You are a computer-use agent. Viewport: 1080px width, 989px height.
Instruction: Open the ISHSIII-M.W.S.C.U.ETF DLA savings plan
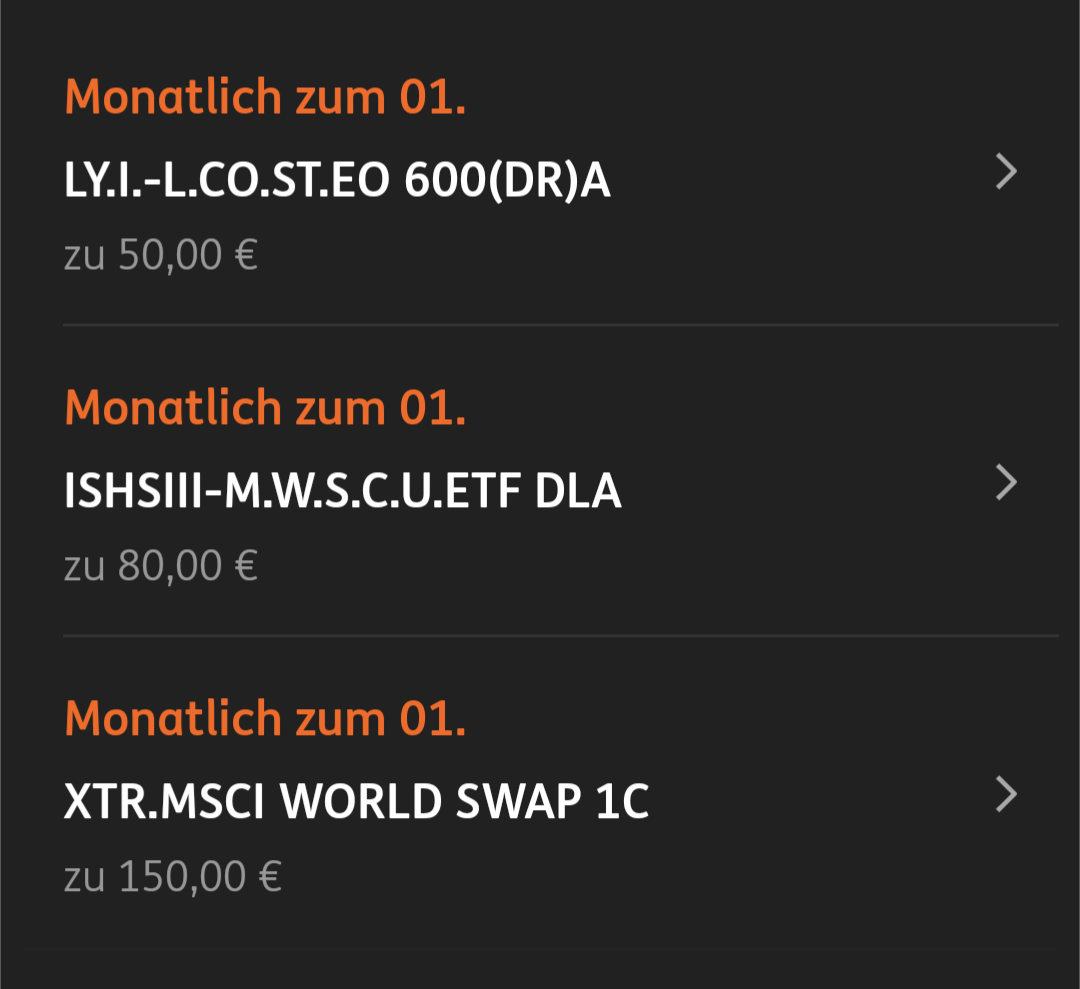click(x=343, y=492)
